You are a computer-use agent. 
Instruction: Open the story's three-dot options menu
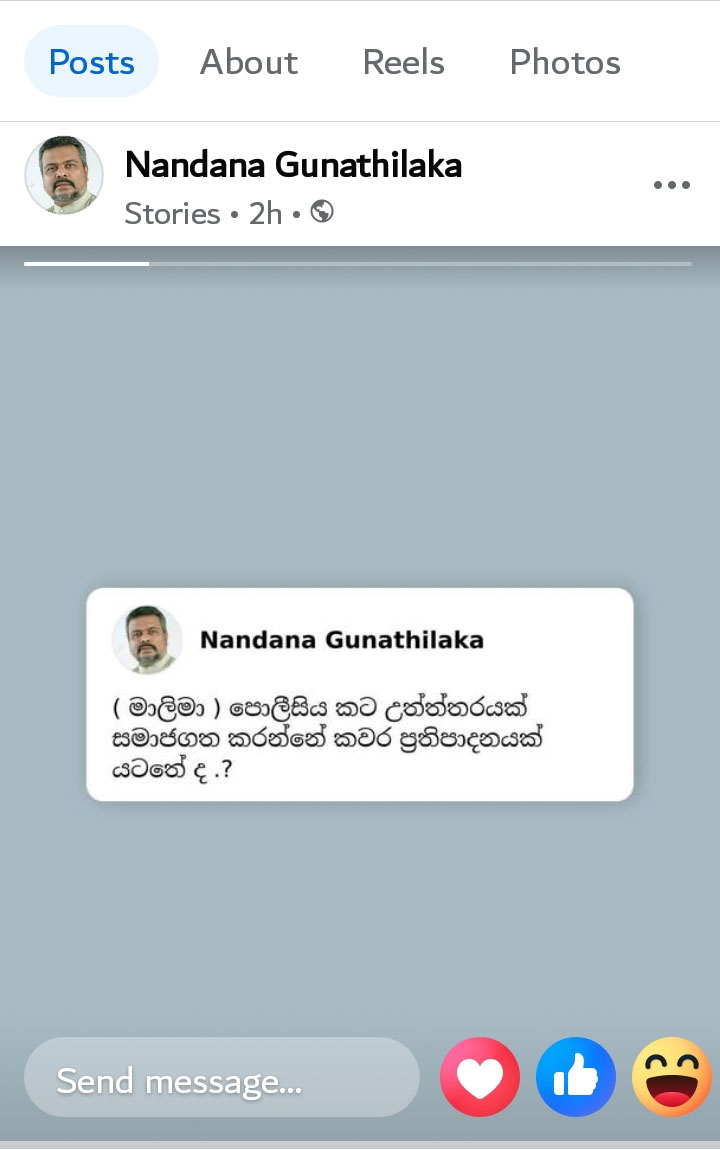click(671, 185)
